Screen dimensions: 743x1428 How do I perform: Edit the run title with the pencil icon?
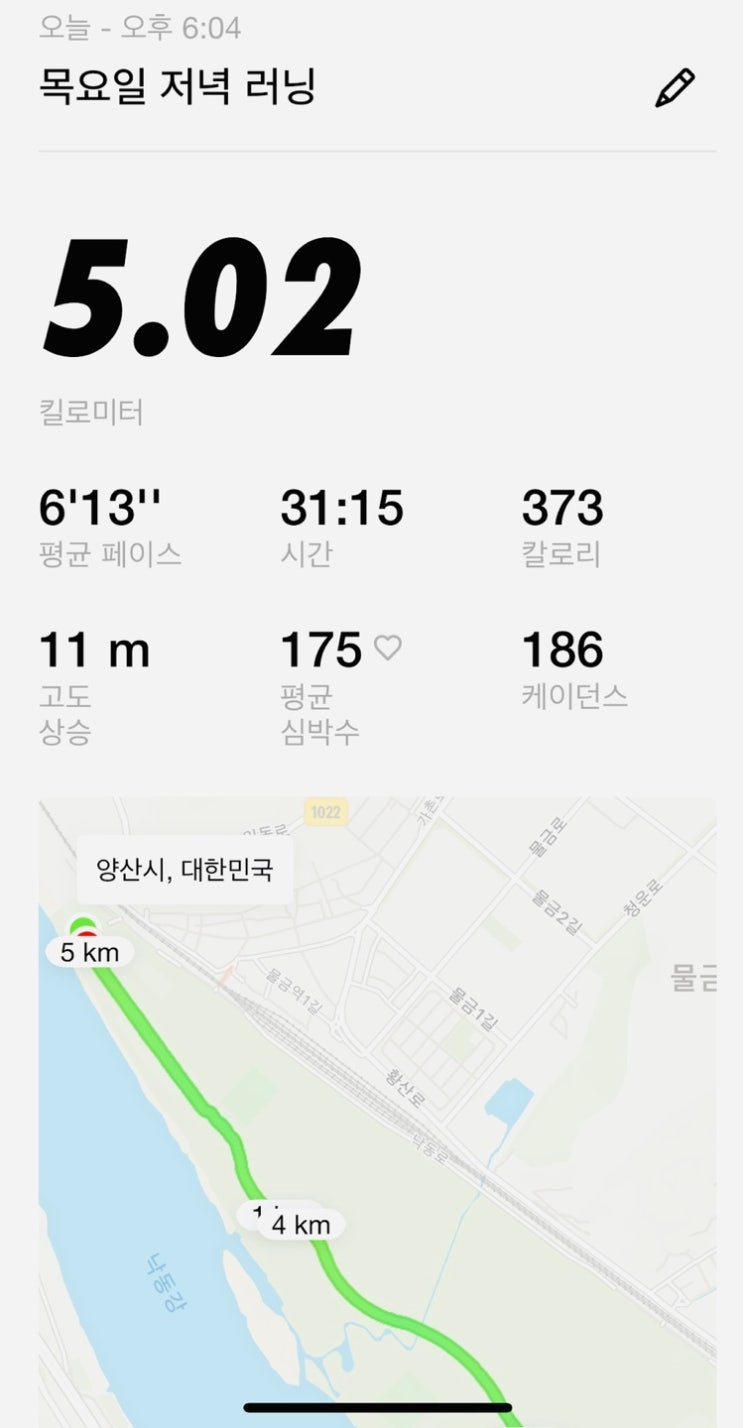tap(674, 88)
